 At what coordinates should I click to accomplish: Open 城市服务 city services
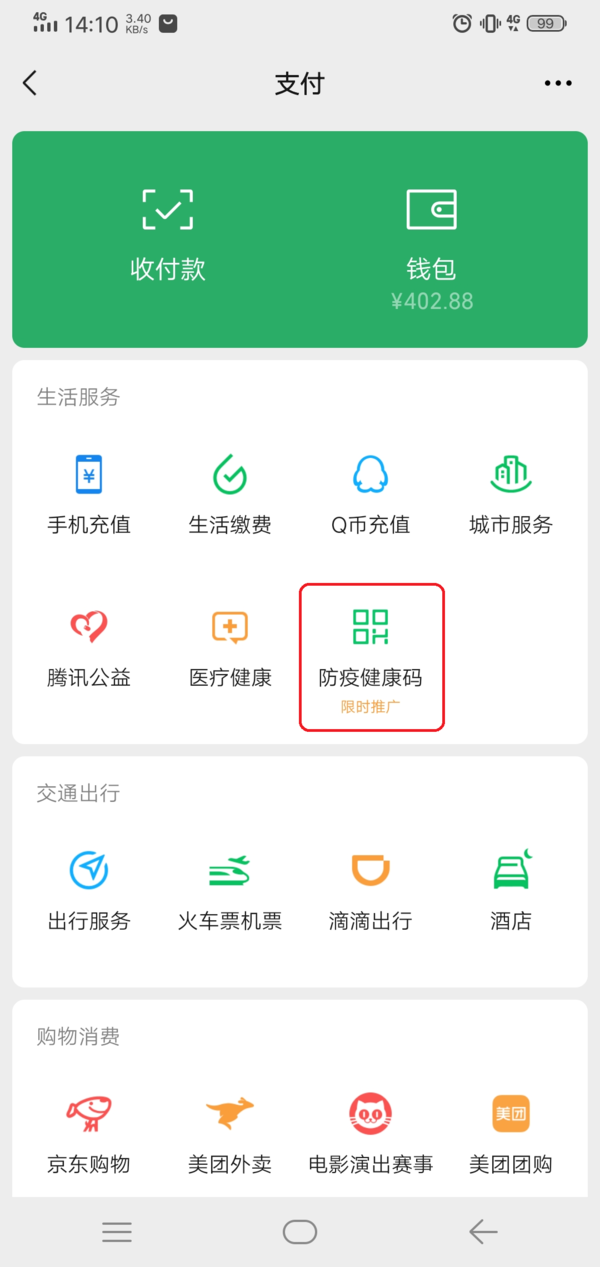511,494
